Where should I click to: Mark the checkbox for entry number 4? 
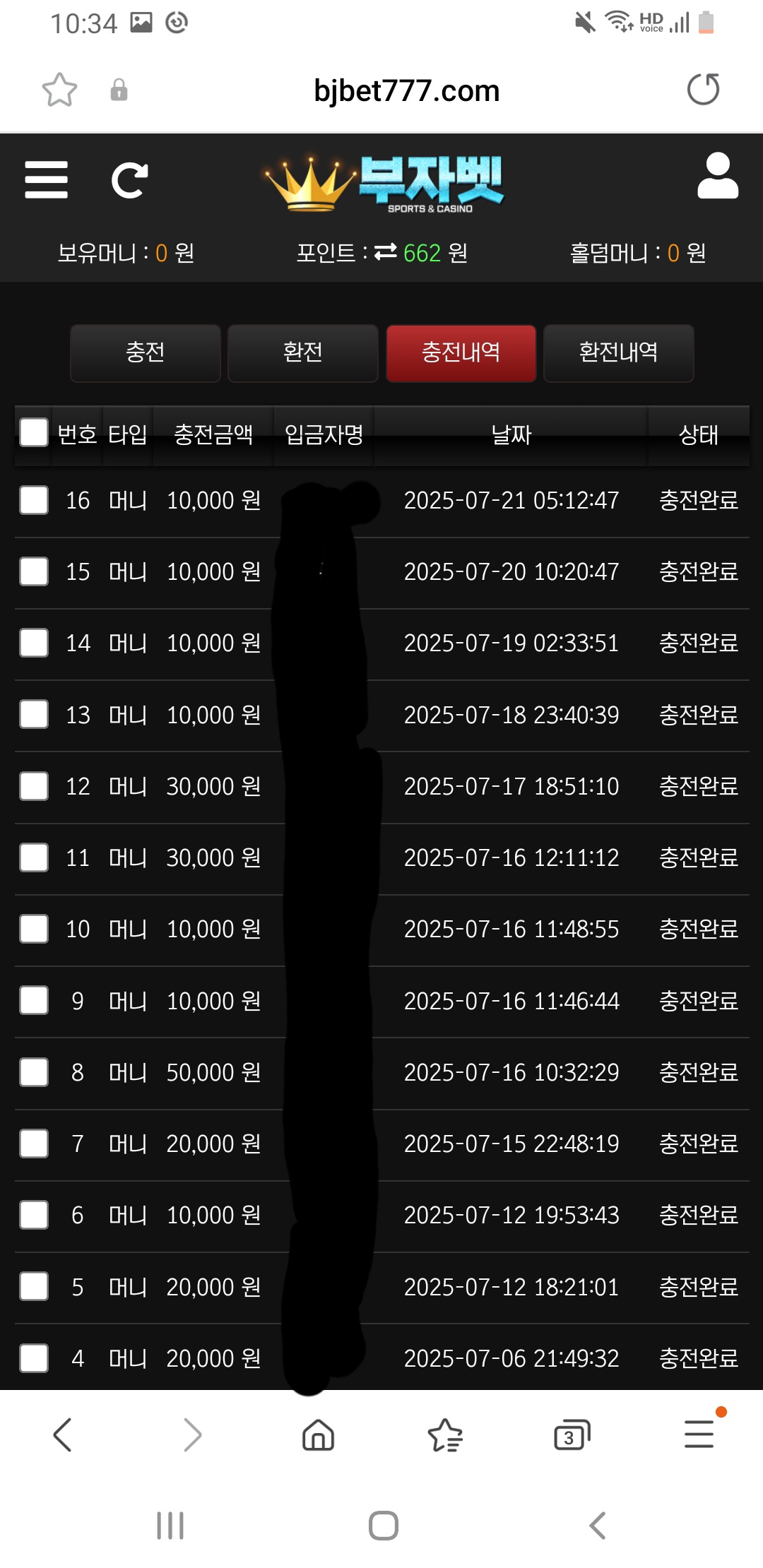click(34, 1358)
